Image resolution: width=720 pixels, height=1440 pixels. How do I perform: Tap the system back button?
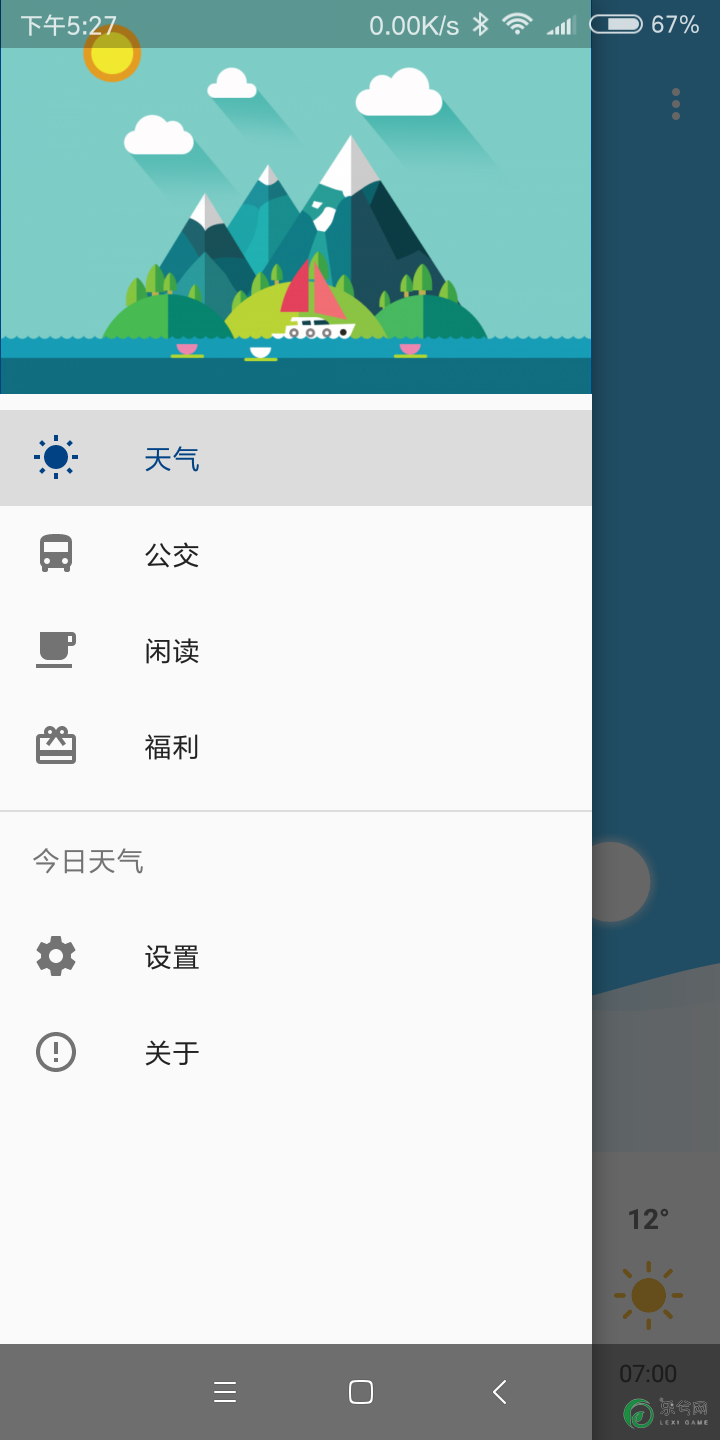pos(499,1392)
